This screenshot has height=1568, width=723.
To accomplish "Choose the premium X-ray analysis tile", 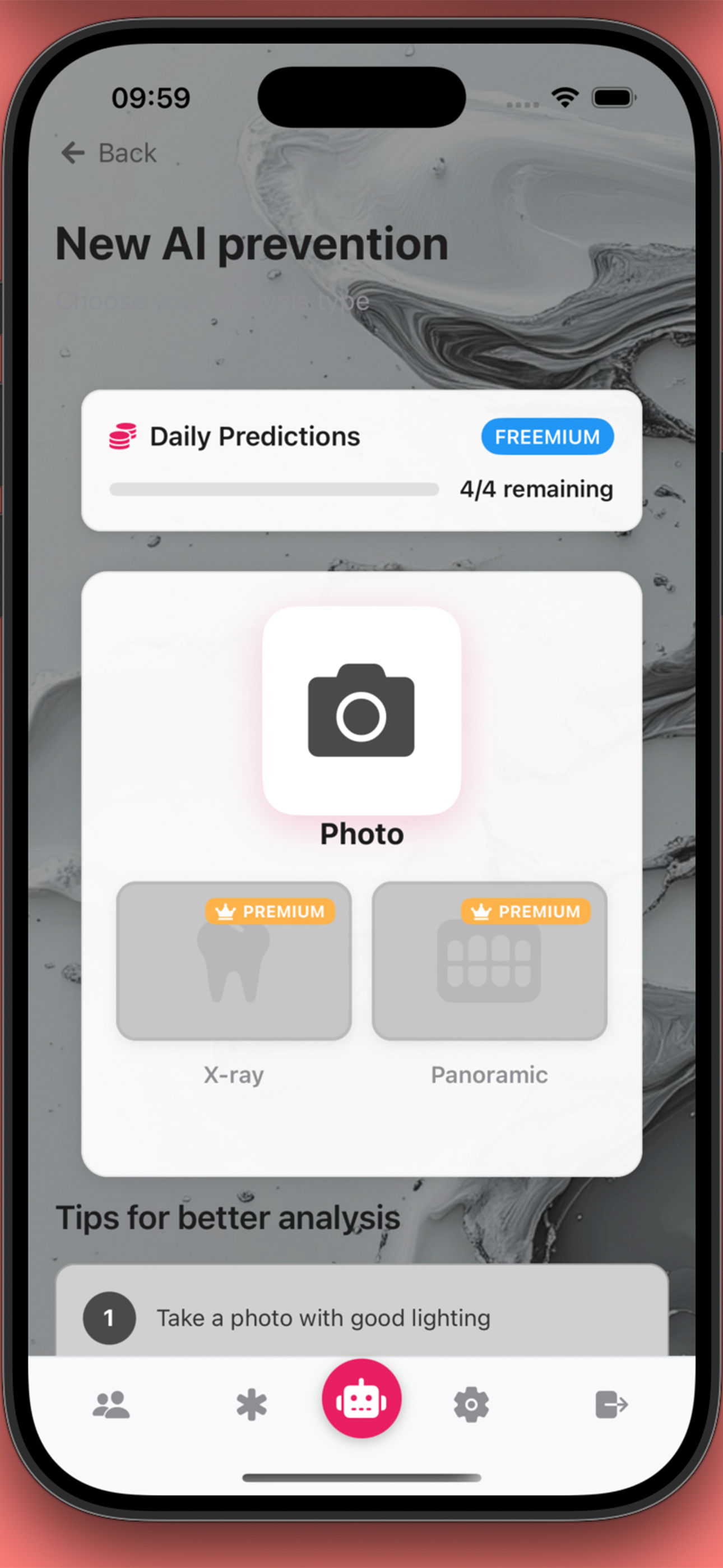I will click(x=234, y=961).
